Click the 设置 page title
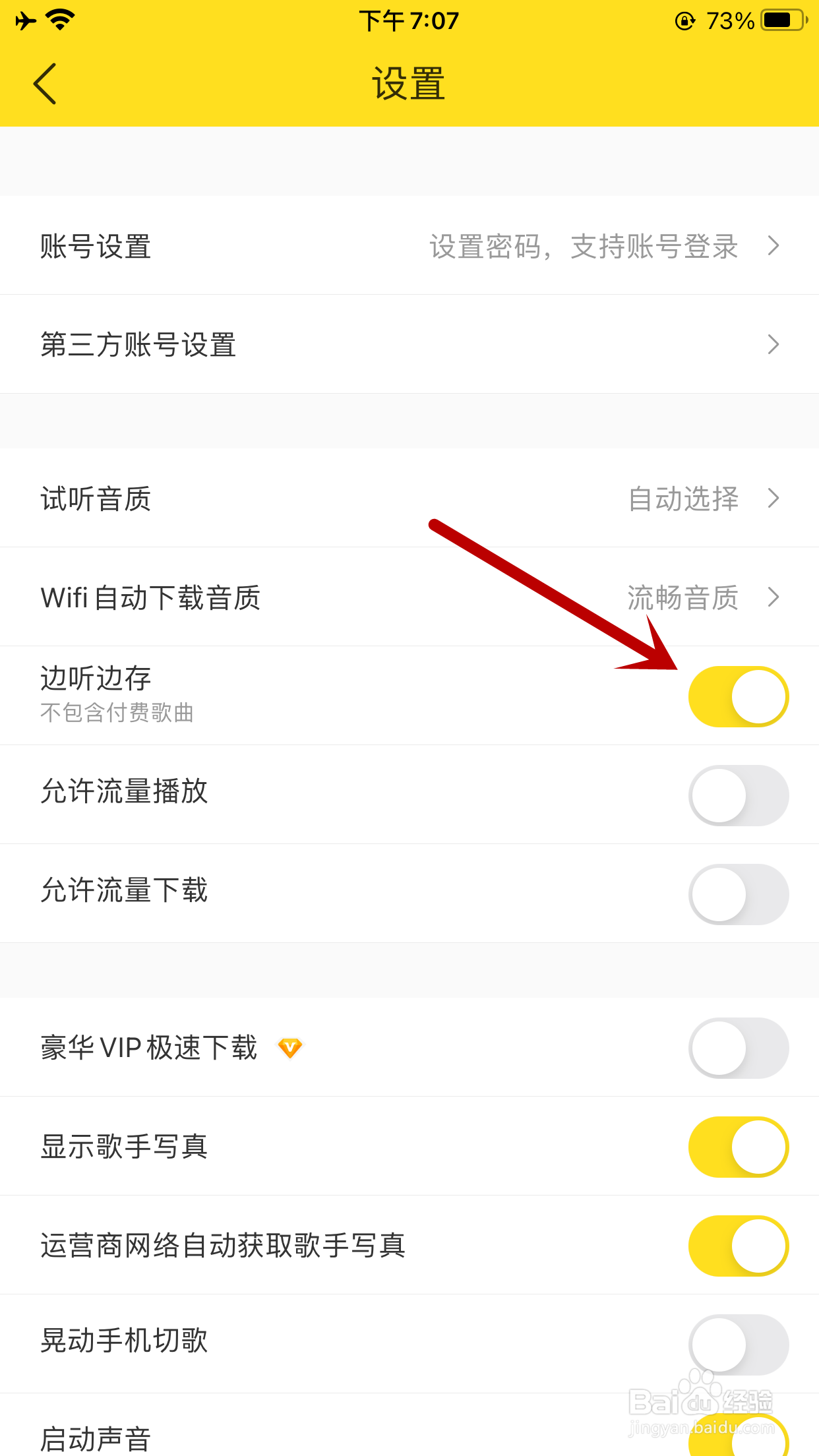The height and width of the screenshot is (1456, 819). (409, 84)
